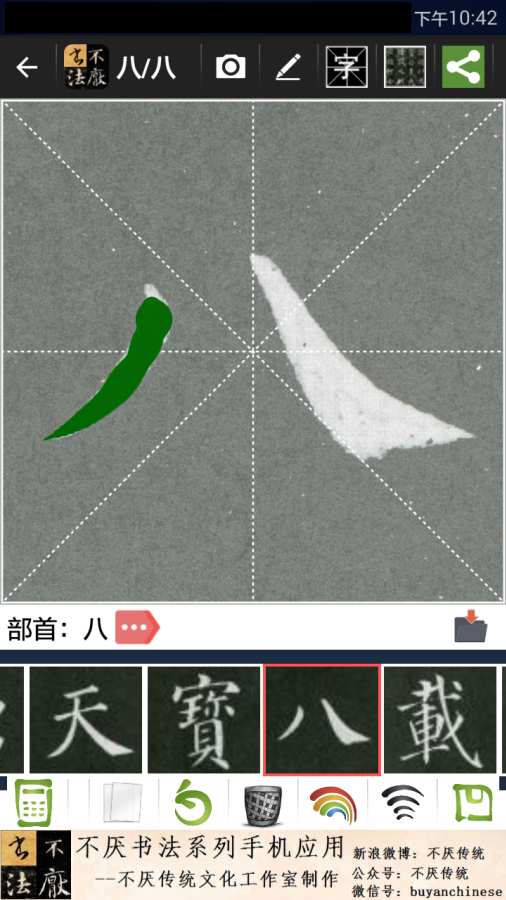Screen dimensions: 506x900
Task: Go back using the arrow icon
Action: coord(26,67)
